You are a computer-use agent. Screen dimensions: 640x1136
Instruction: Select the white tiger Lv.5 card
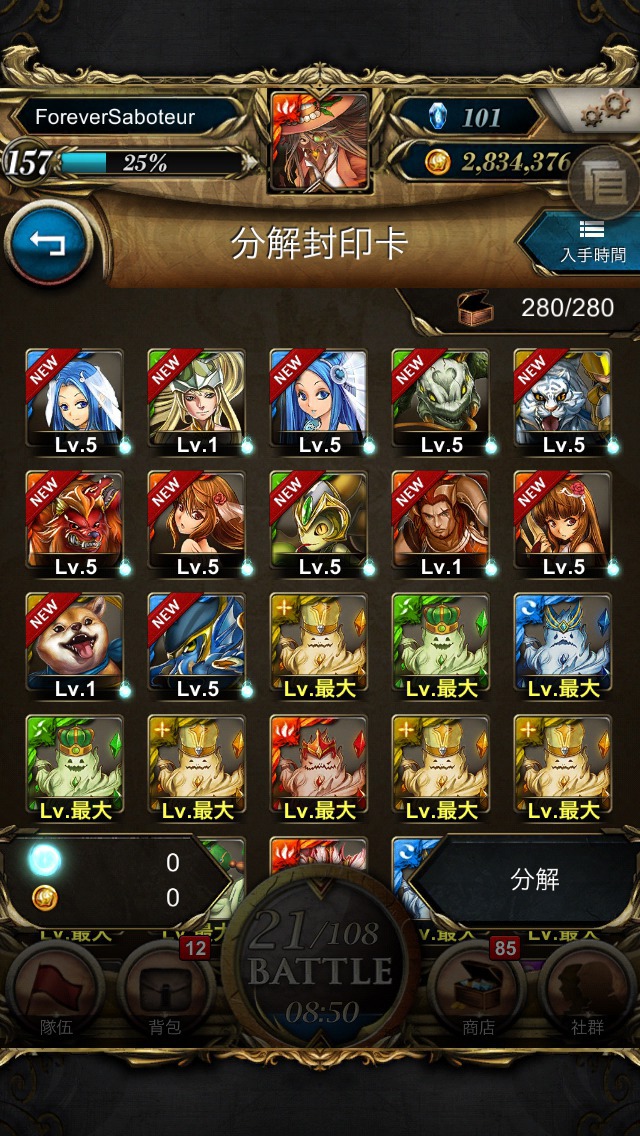click(562, 402)
